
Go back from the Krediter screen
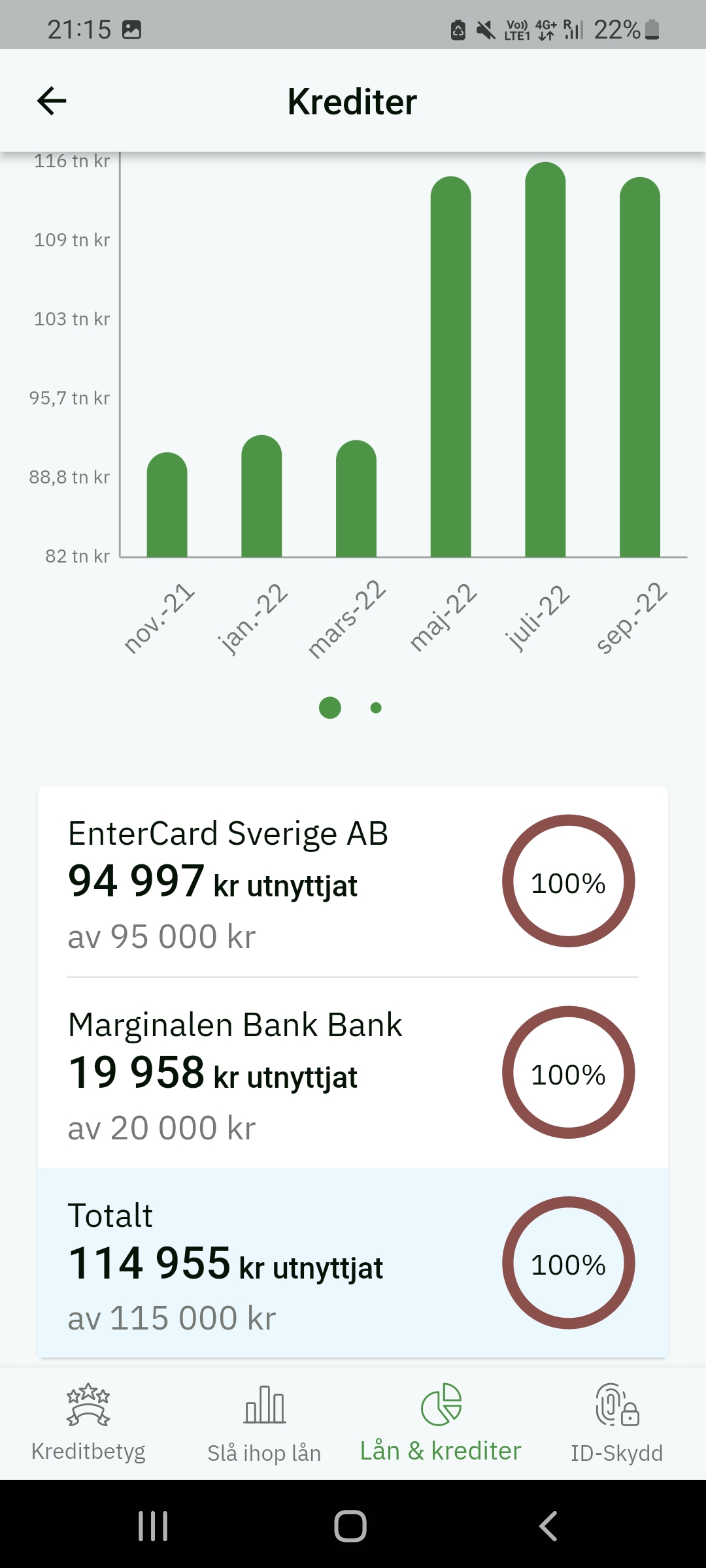[x=52, y=101]
